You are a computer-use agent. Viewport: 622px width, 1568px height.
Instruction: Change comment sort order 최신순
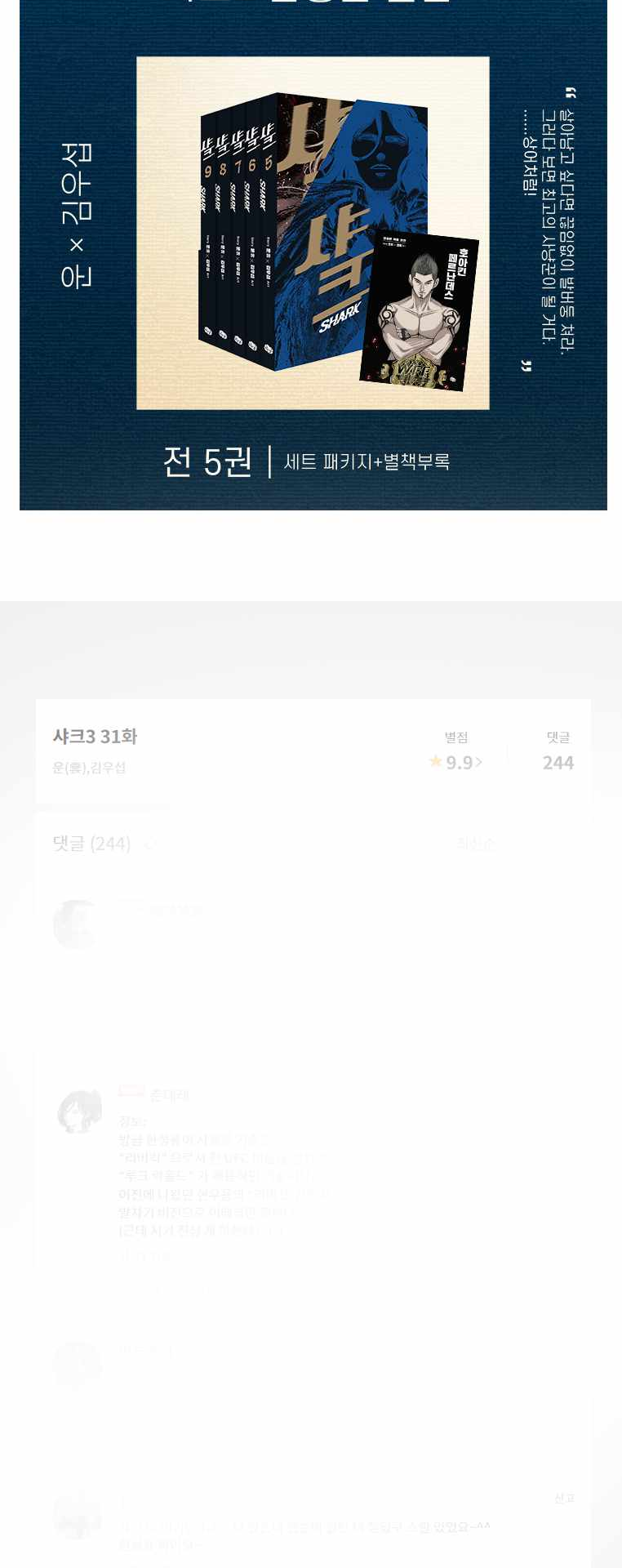pos(475,844)
